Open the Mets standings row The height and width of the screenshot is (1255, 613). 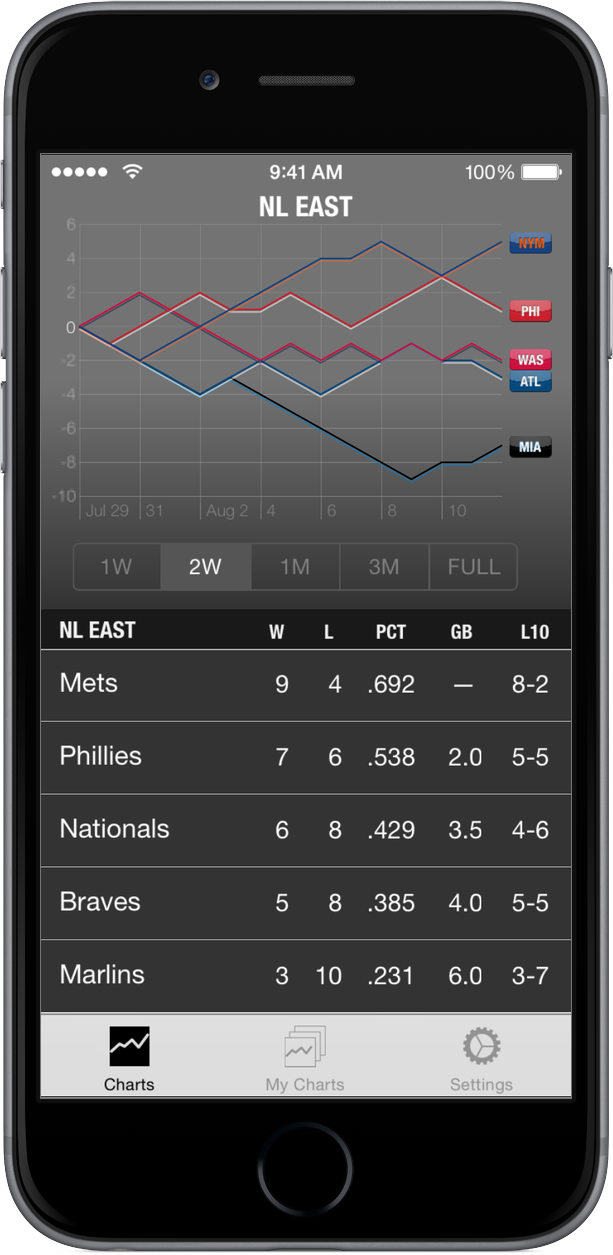tap(306, 685)
